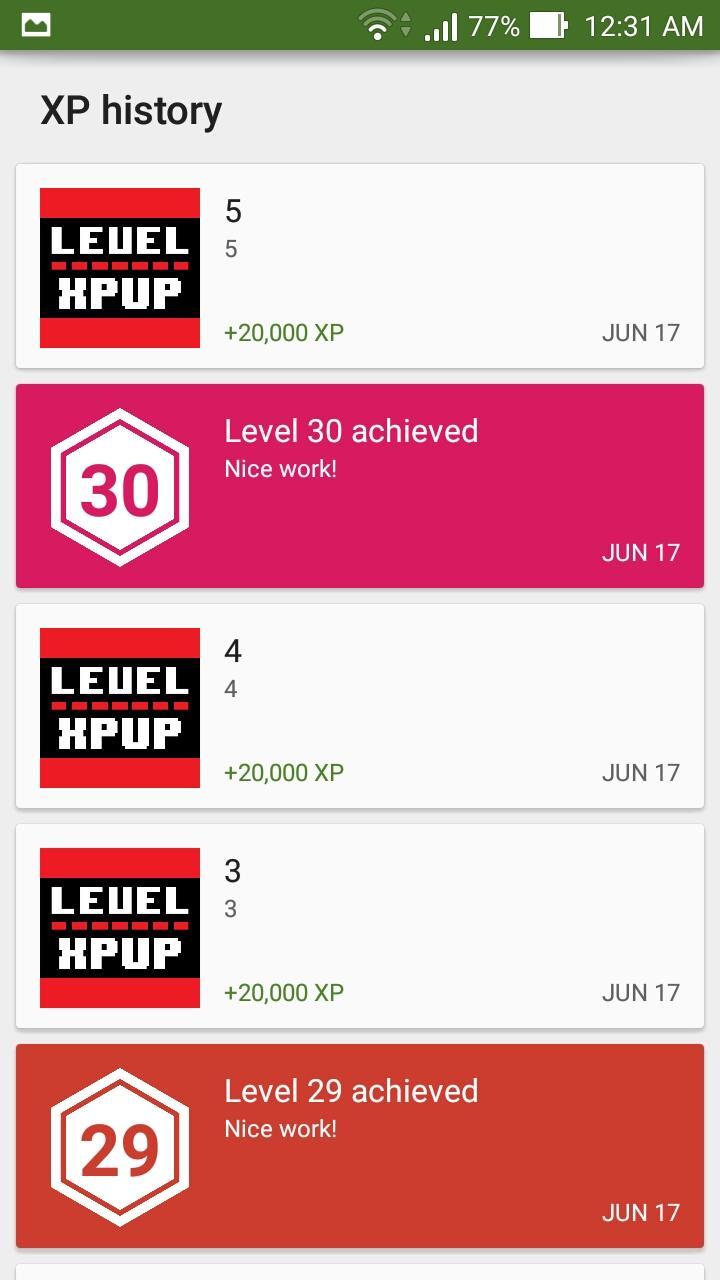
Task: Tap the JUN 17 date on Level 30 card
Action: [640, 552]
